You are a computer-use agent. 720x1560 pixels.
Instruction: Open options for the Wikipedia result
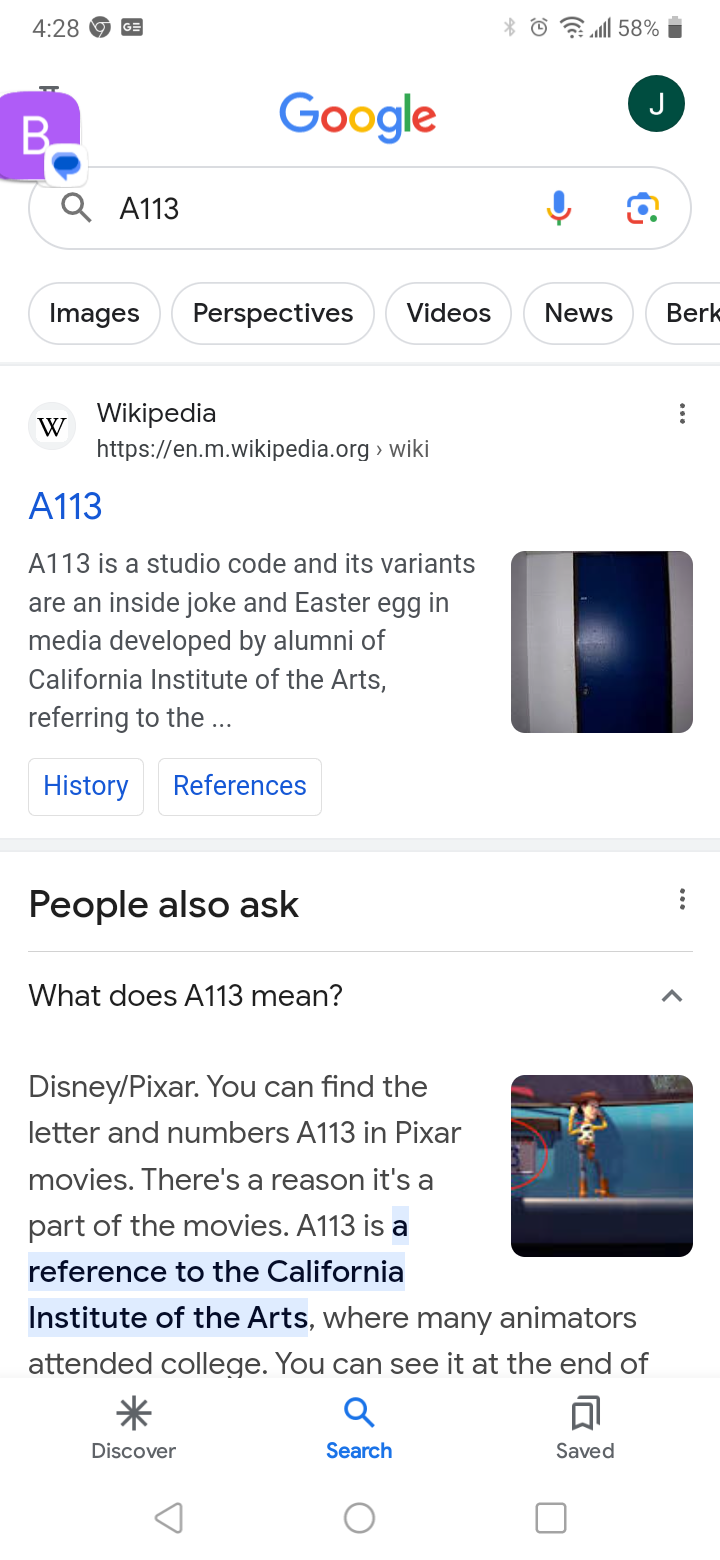pyautogui.click(x=682, y=414)
